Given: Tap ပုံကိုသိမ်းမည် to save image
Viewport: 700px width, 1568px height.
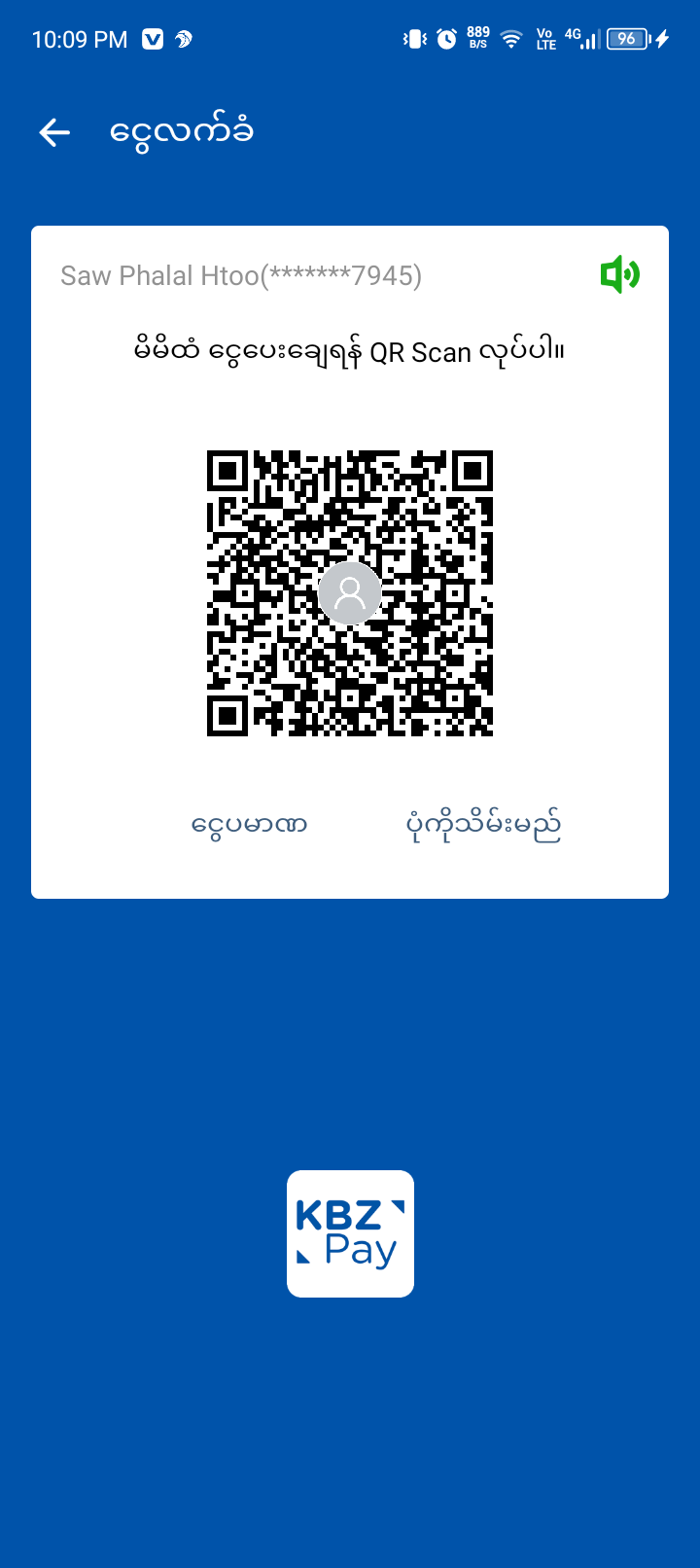Looking at the screenshot, I should 483,825.
